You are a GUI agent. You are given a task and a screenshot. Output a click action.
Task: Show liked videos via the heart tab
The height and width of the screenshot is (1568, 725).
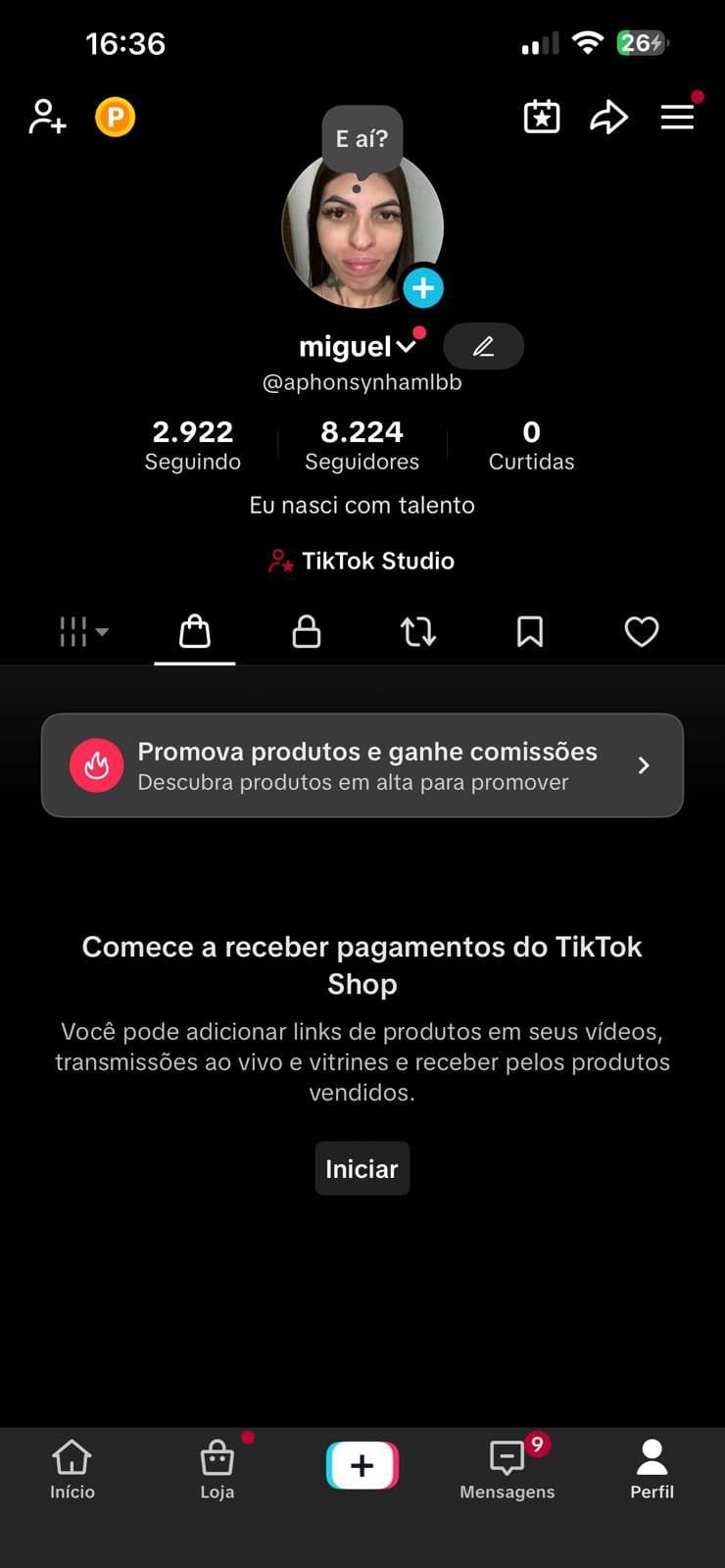click(641, 632)
